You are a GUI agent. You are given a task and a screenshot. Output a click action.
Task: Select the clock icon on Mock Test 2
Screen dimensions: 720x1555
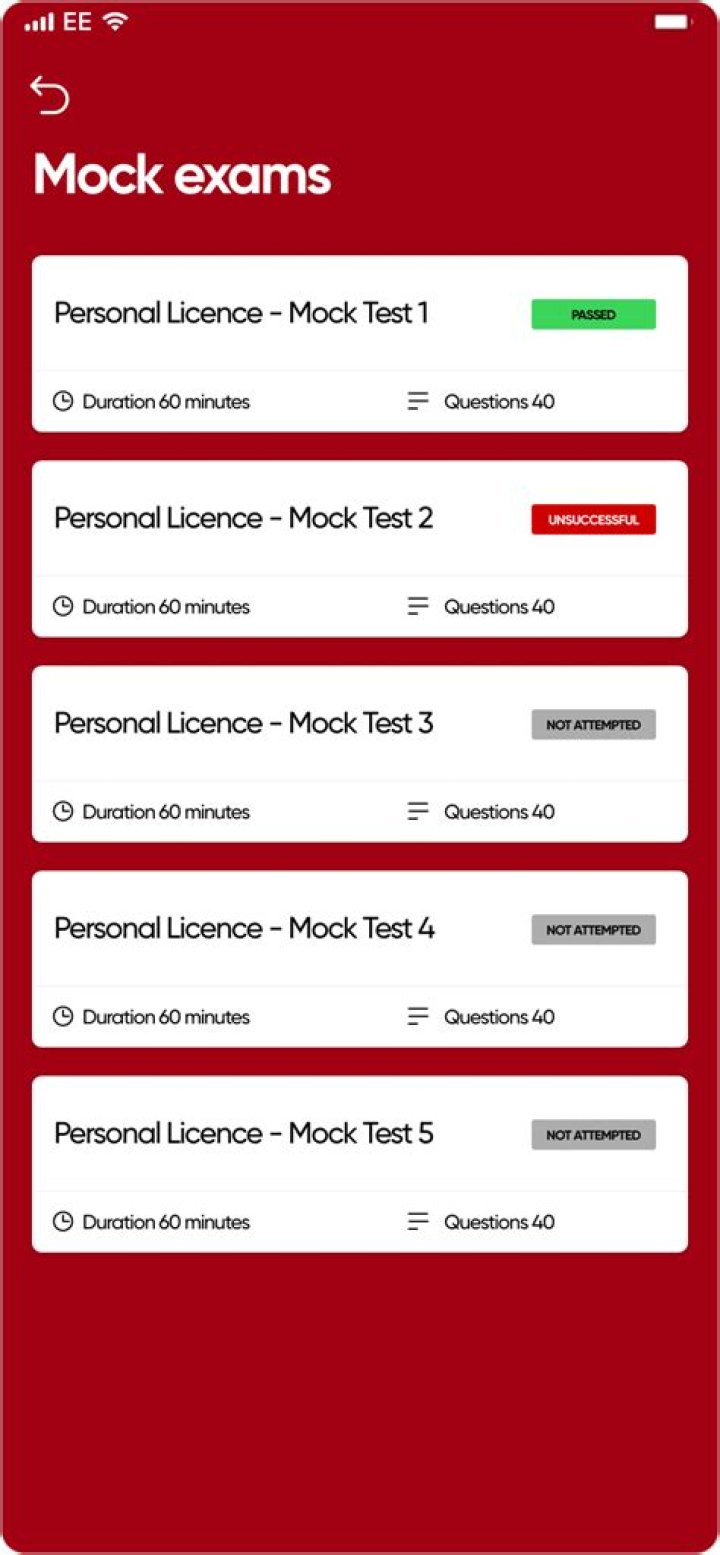(x=63, y=606)
